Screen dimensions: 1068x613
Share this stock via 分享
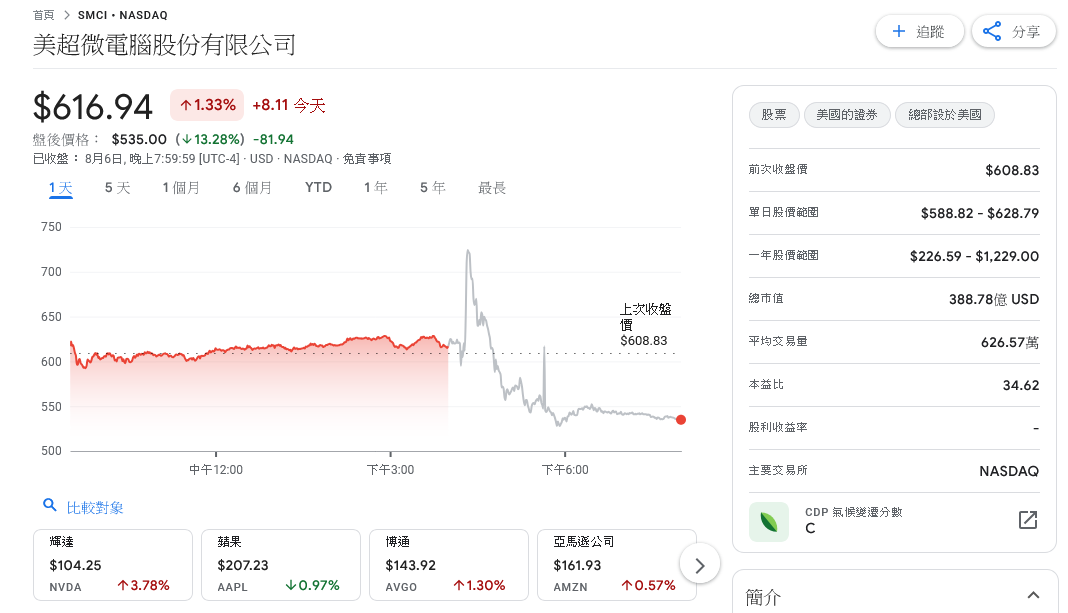click(1013, 31)
